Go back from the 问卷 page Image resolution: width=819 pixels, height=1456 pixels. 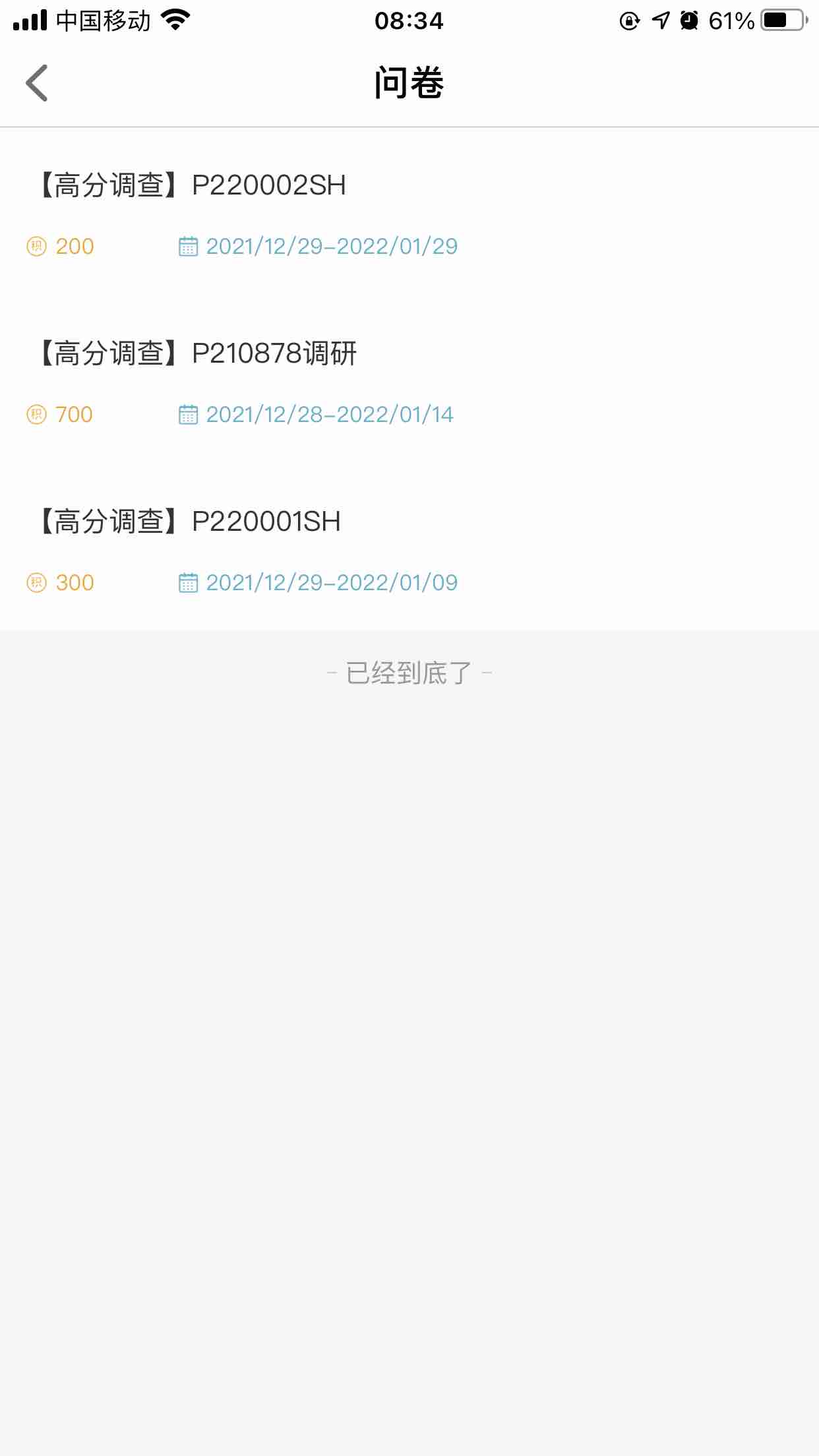(37, 83)
